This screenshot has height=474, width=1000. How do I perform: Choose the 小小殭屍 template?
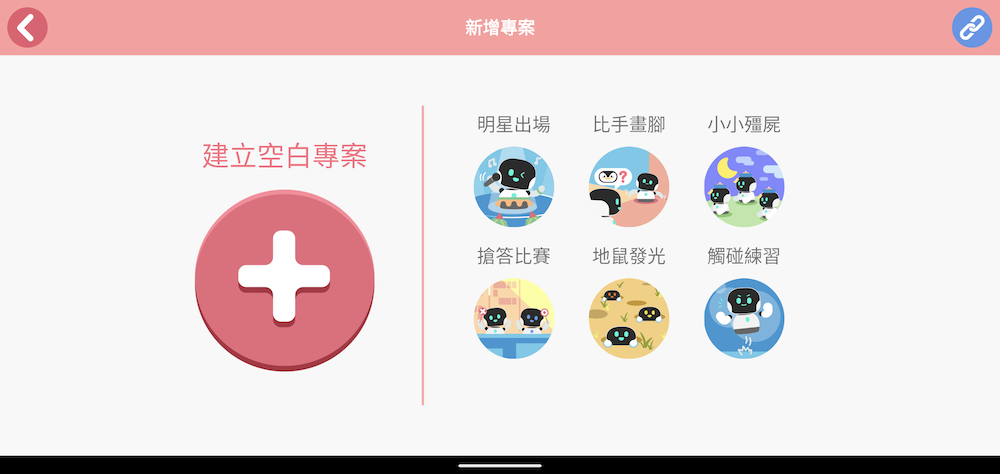click(x=744, y=186)
